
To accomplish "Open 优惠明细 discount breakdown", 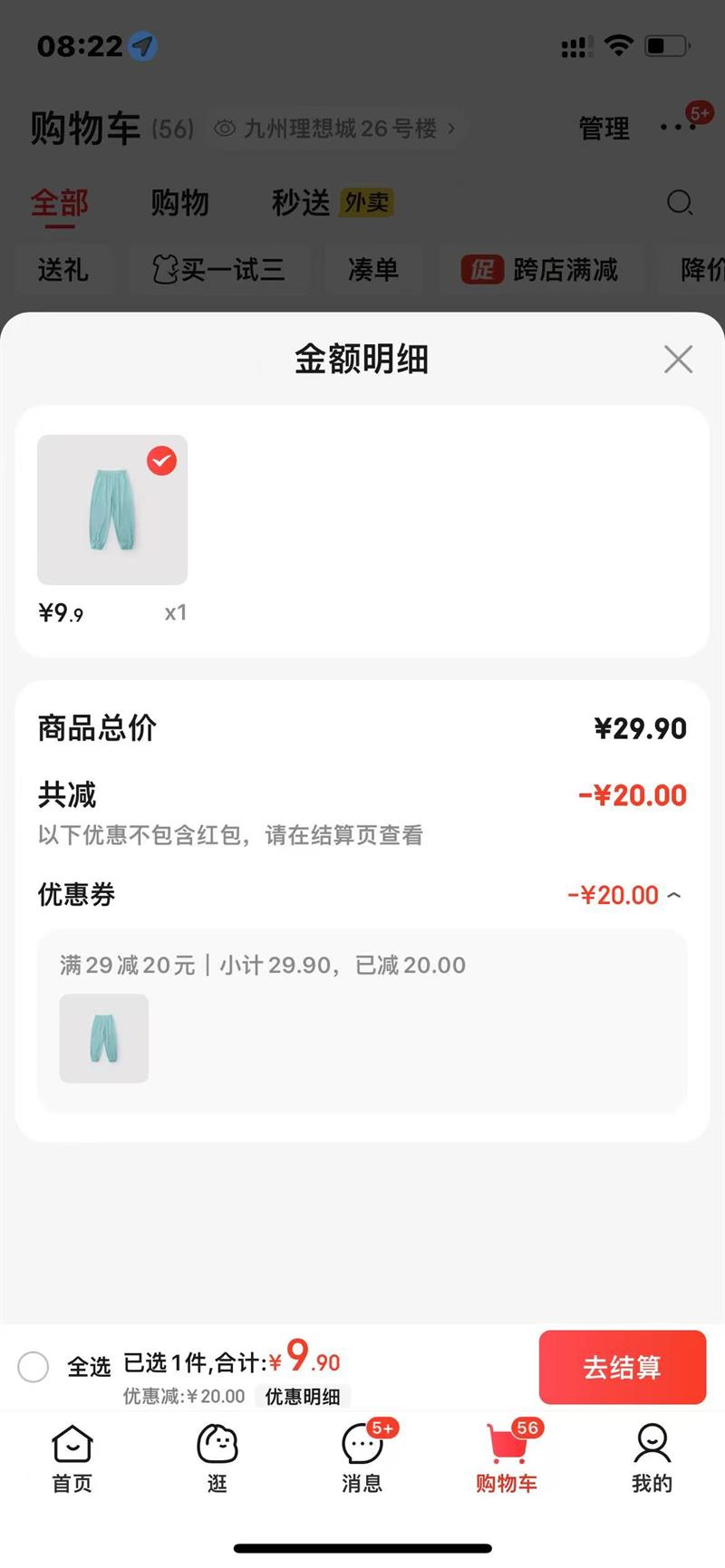I will pyautogui.click(x=302, y=1396).
